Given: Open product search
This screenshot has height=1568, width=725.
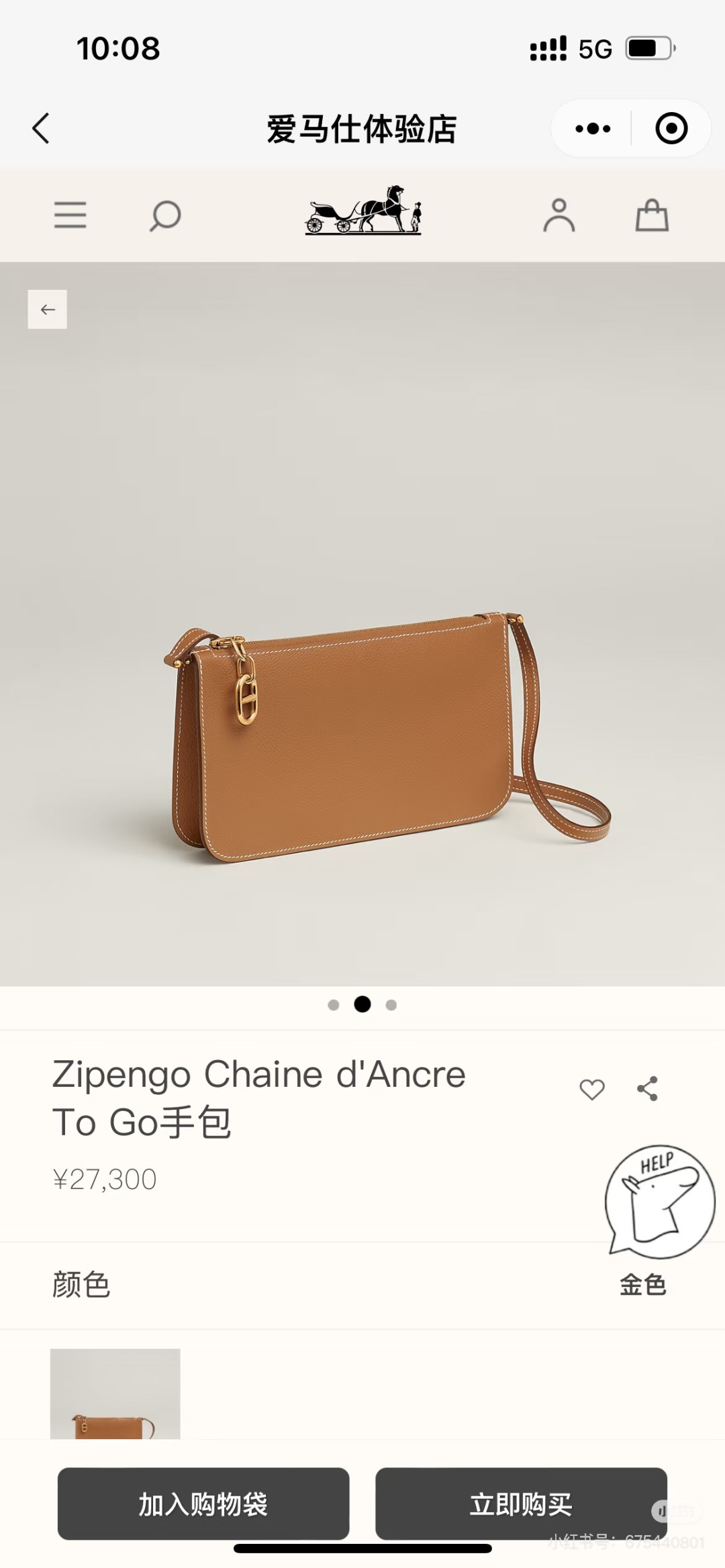Looking at the screenshot, I should click(165, 215).
